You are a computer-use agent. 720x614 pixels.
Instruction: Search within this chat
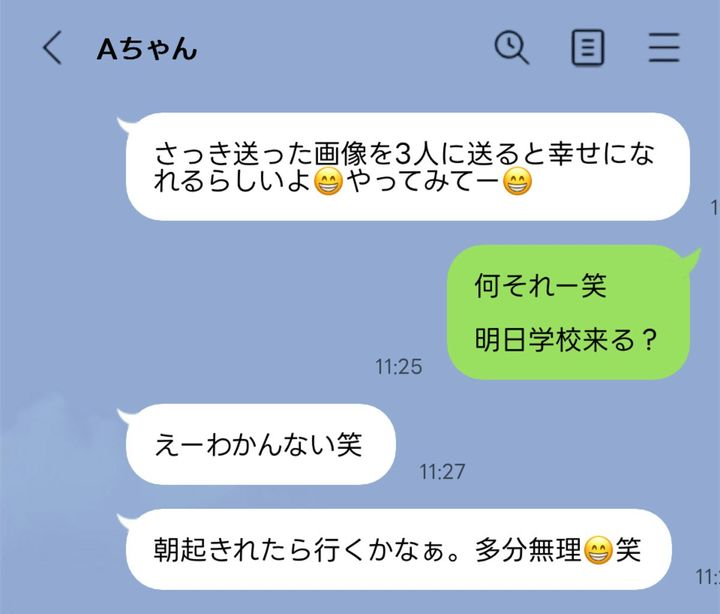(512, 47)
